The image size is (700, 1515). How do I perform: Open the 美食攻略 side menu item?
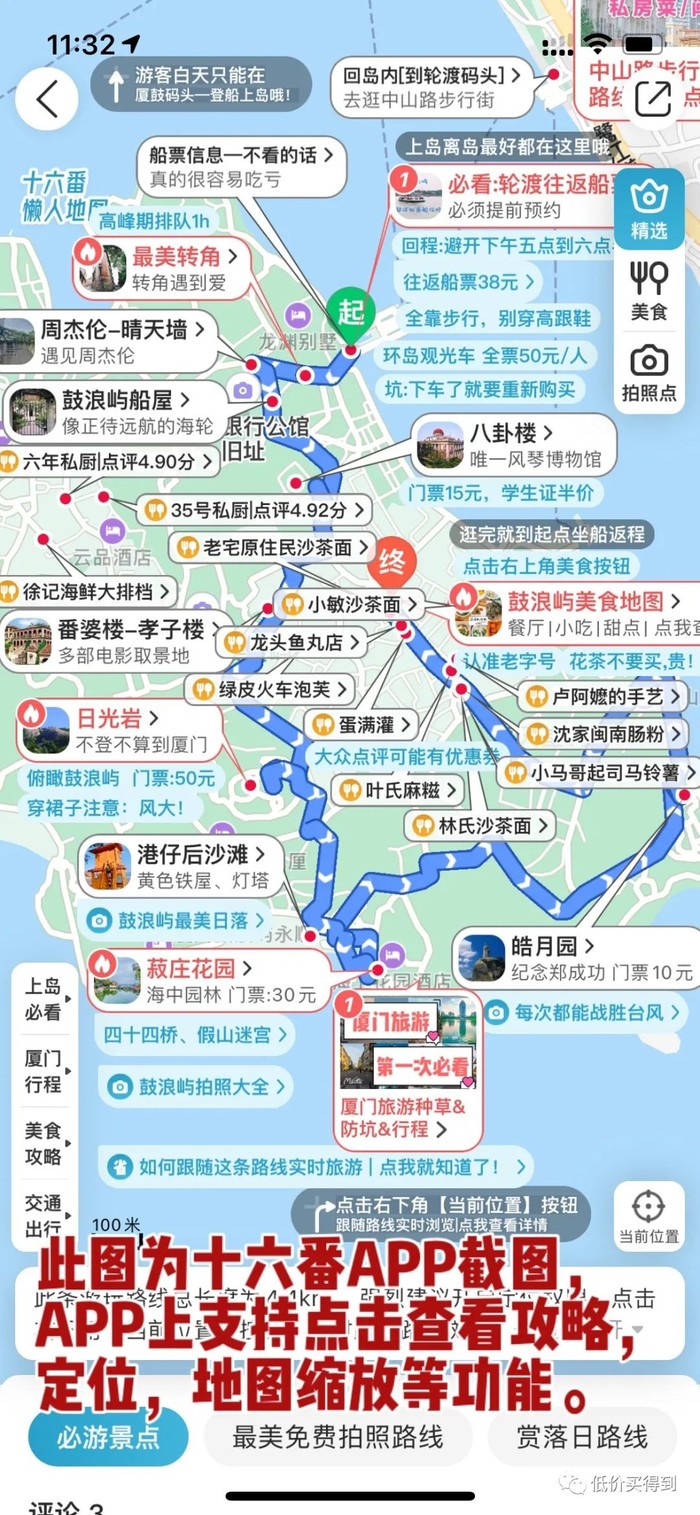[x=44, y=1143]
